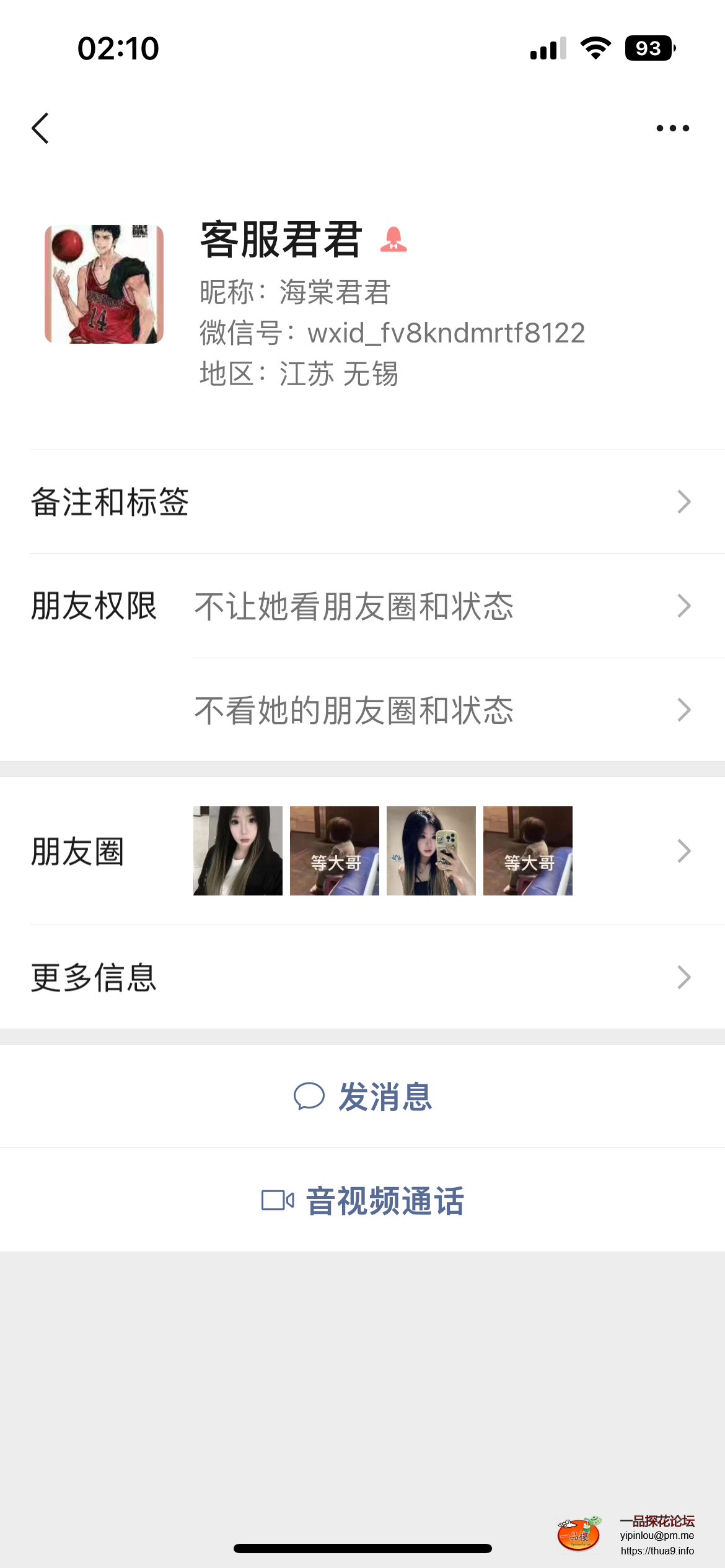View the contact's profile photo
The height and width of the screenshot is (1568, 725).
[x=104, y=284]
